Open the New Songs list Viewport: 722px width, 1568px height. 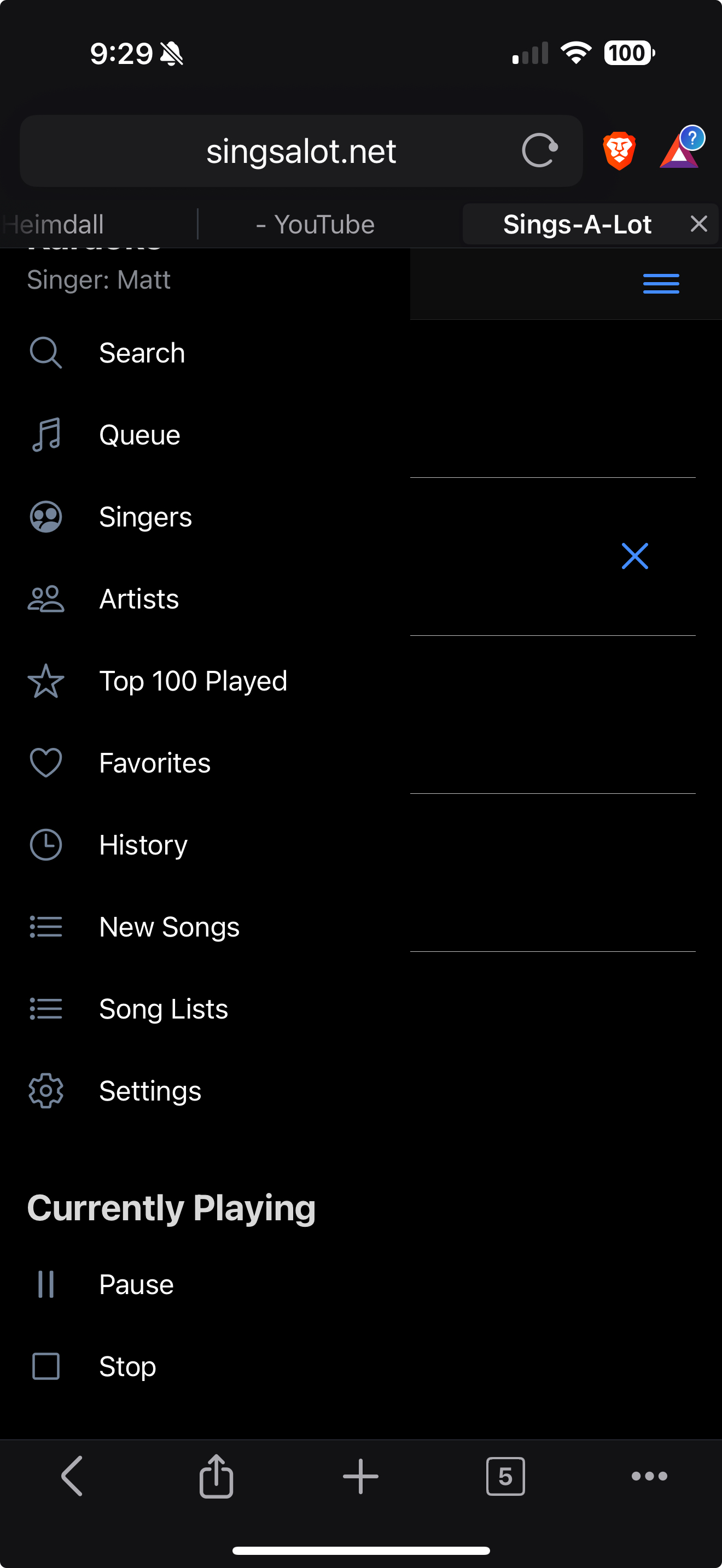pos(168,927)
